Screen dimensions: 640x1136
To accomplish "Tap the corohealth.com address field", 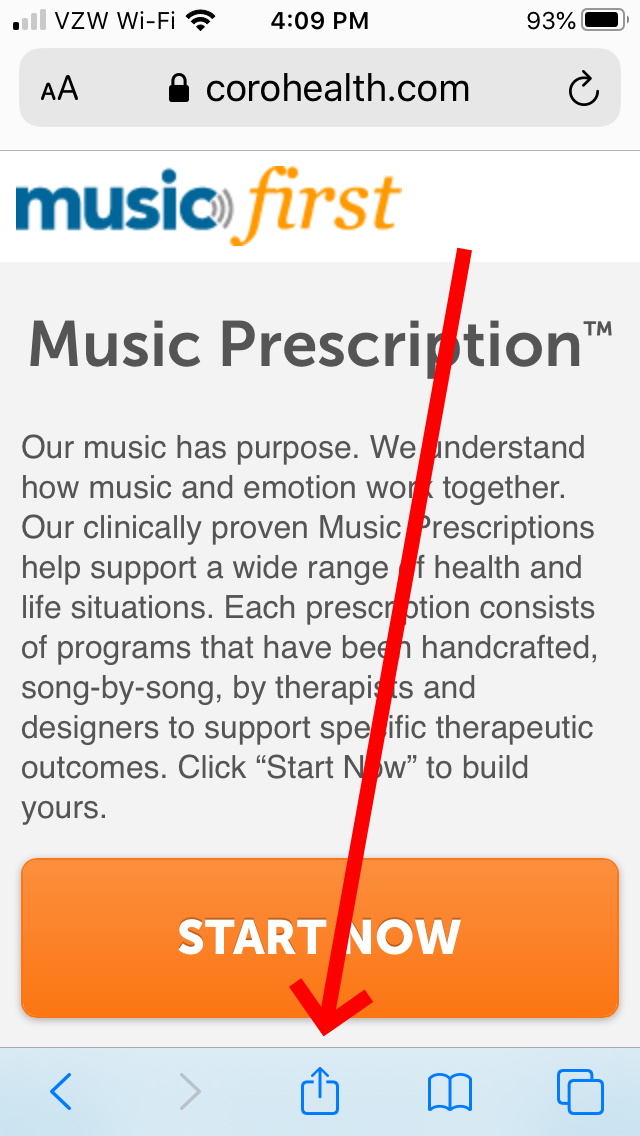I will pos(320,90).
